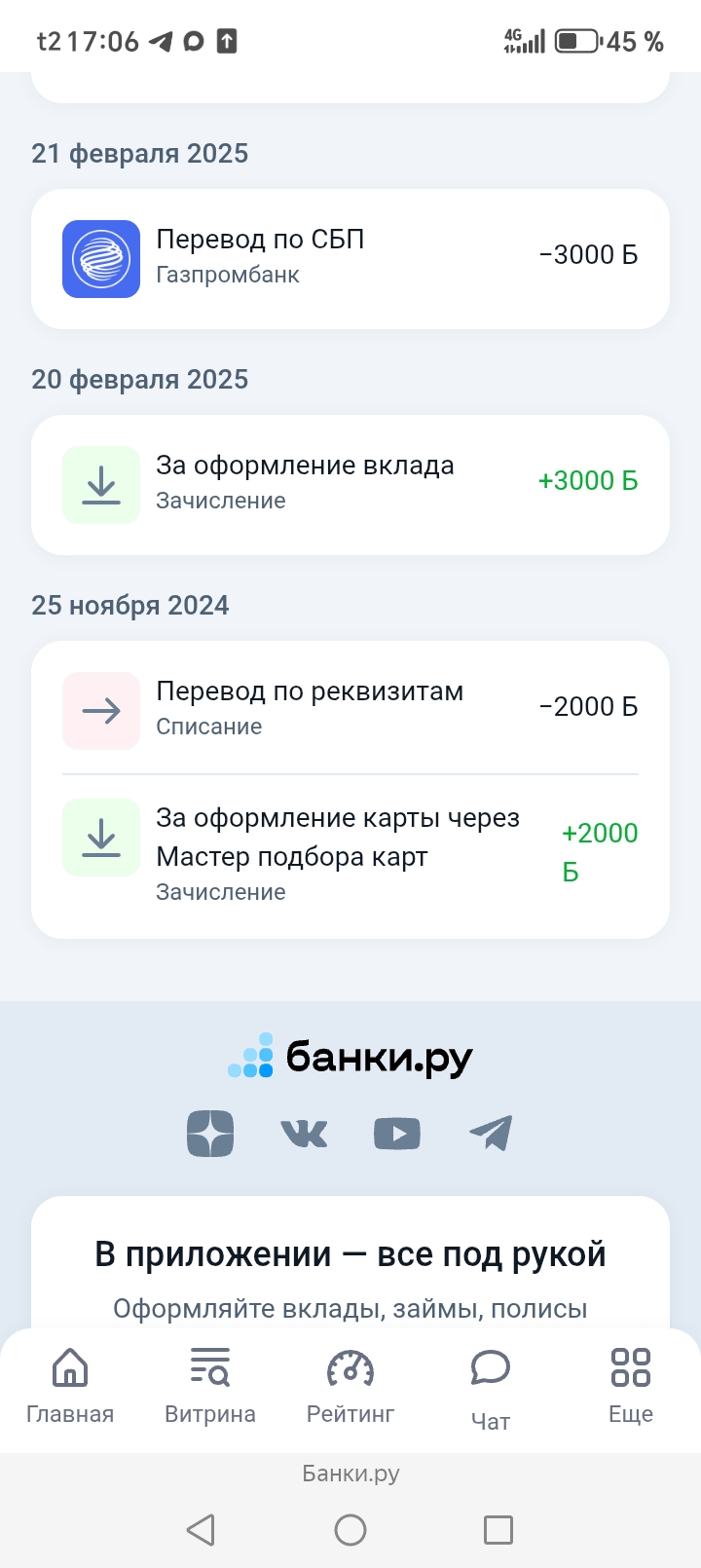701x1568 pixels.
Task: Switch to the Витрина tab
Action: coord(210,1385)
